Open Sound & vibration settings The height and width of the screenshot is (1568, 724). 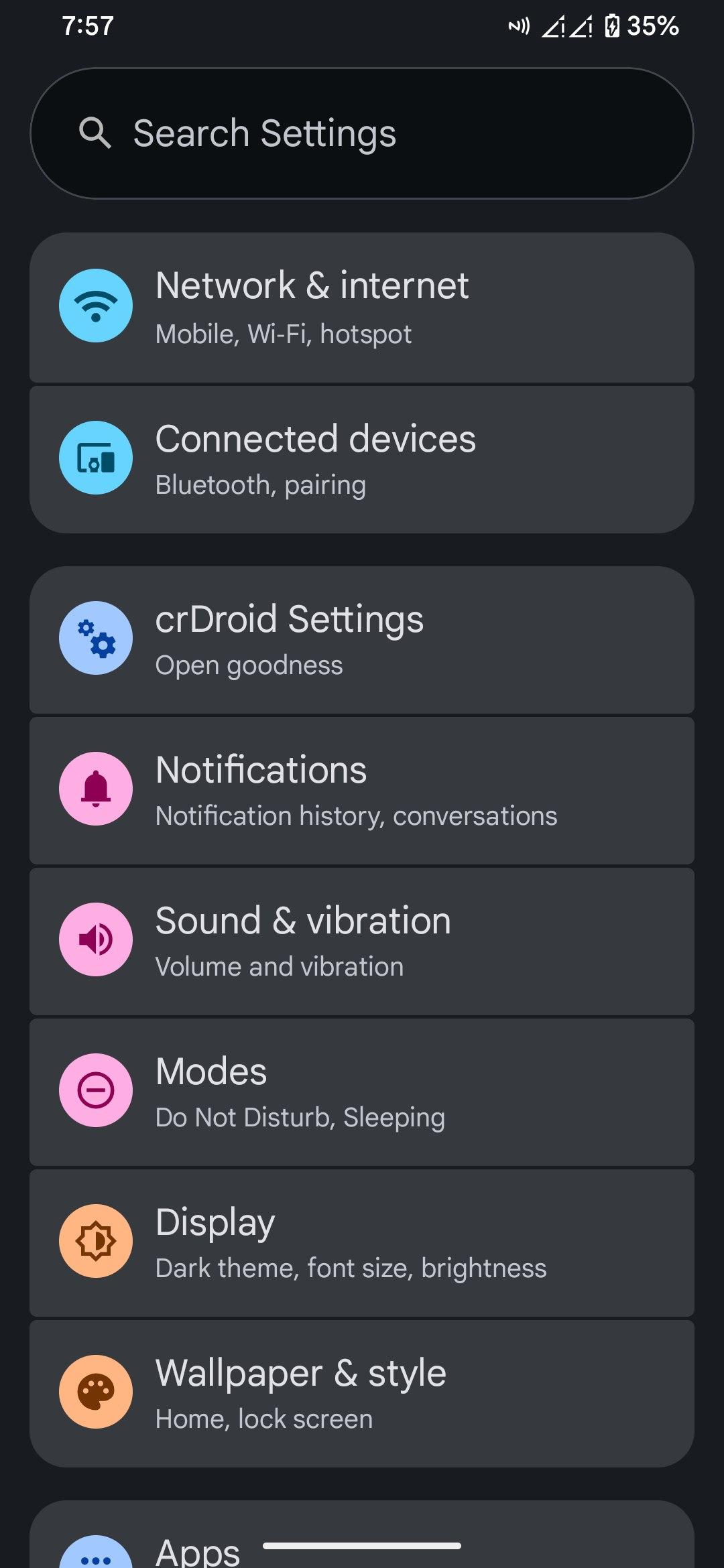(x=362, y=941)
